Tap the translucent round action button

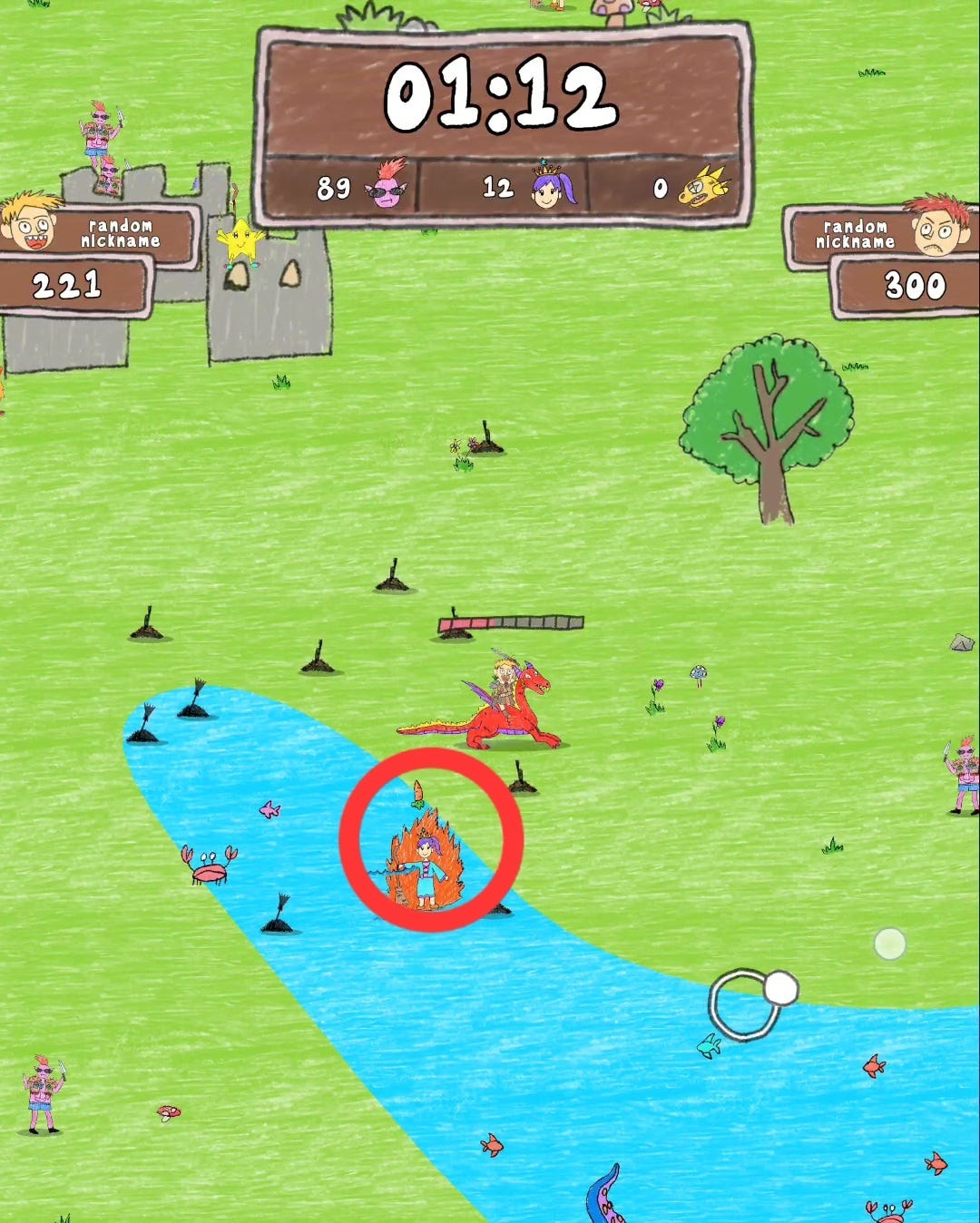(x=889, y=944)
